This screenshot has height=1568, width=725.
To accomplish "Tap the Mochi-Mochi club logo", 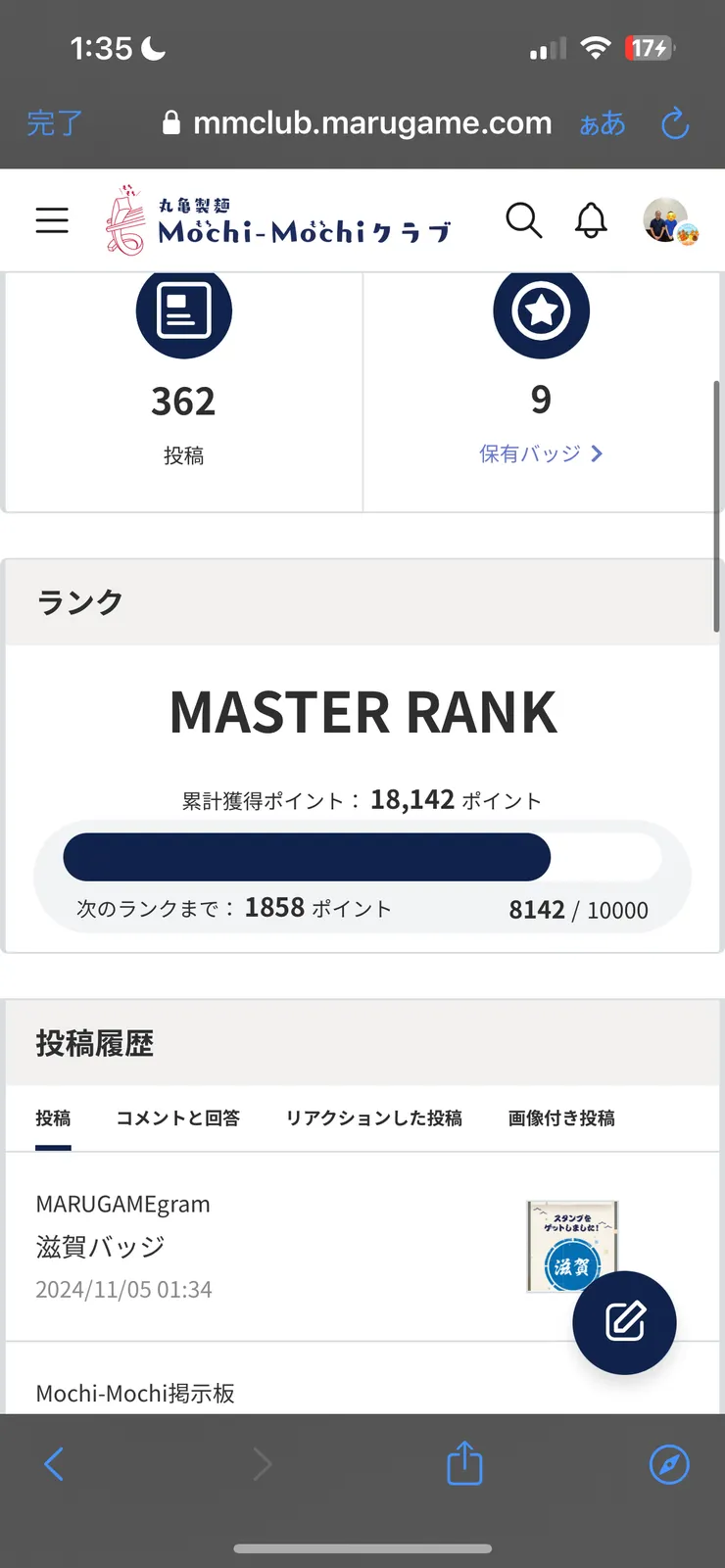I will tap(277, 219).
